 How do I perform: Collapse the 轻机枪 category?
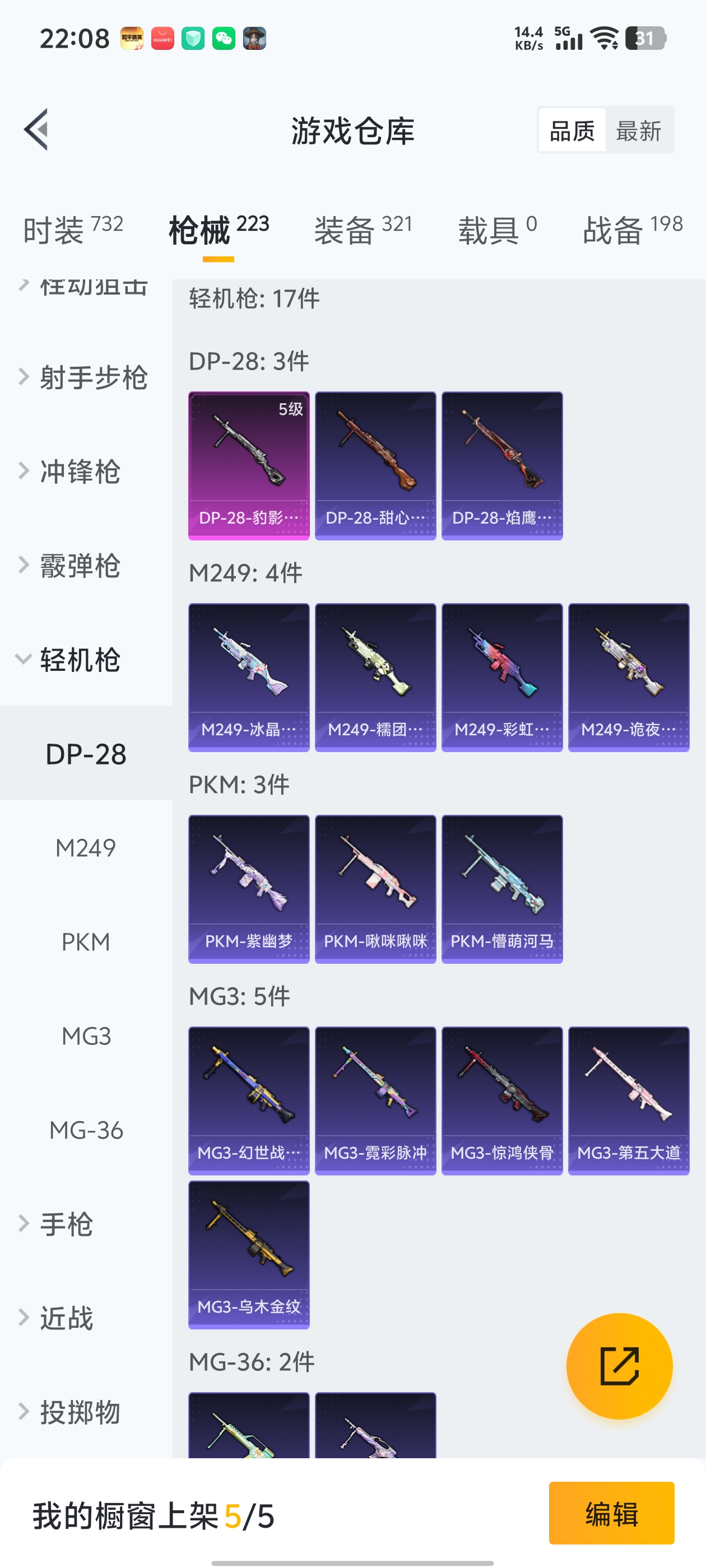(x=79, y=660)
